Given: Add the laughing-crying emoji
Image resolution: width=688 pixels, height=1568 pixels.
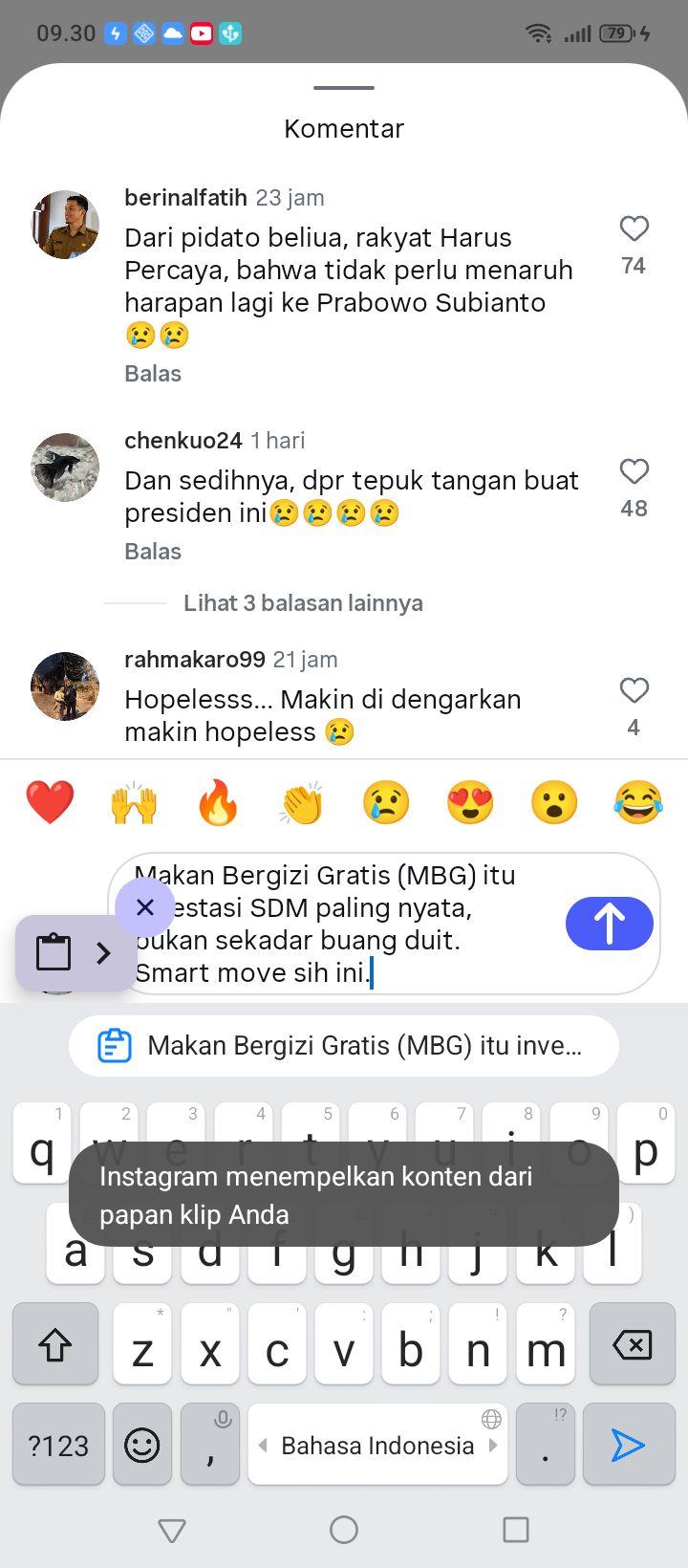Looking at the screenshot, I should pos(638,801).
